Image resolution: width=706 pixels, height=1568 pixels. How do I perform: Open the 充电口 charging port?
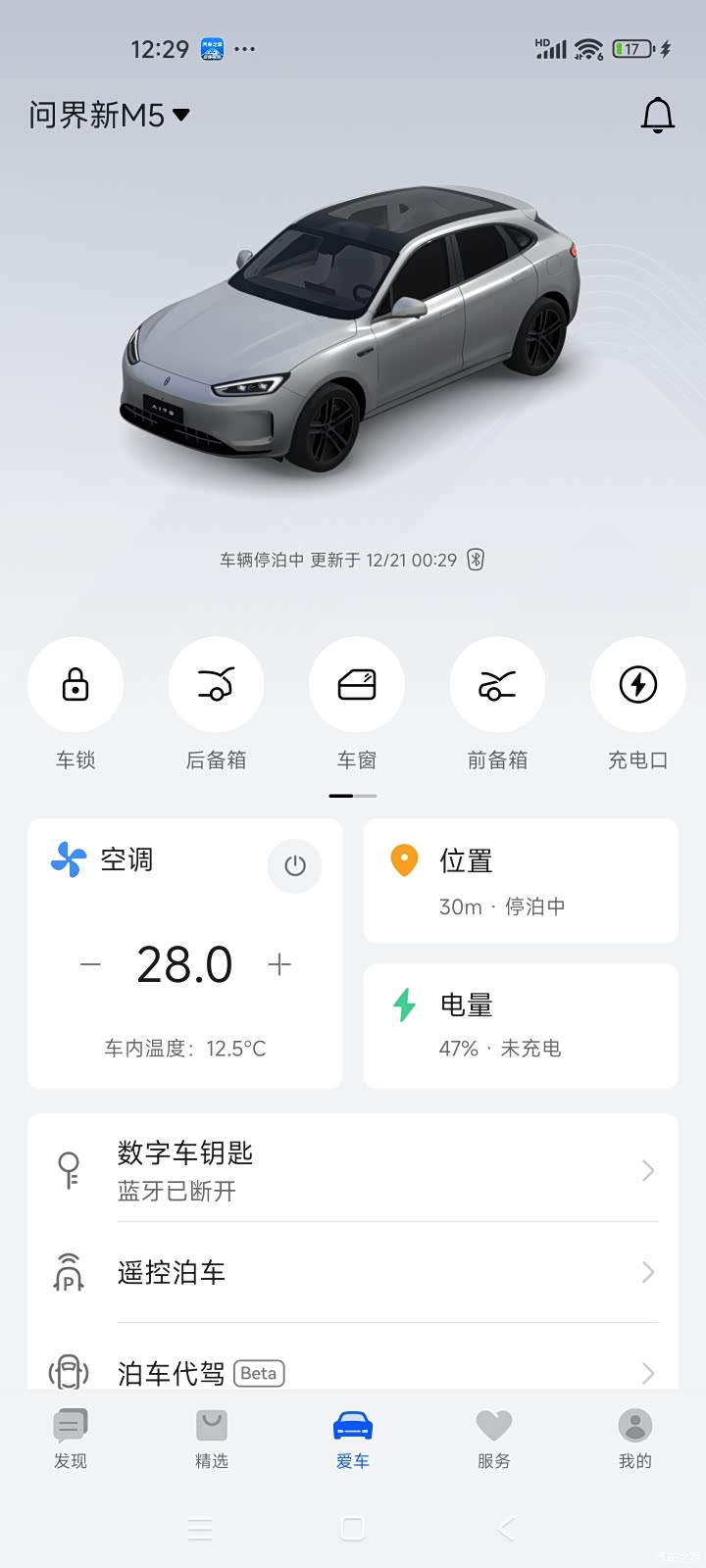click(x=637, y=685)
